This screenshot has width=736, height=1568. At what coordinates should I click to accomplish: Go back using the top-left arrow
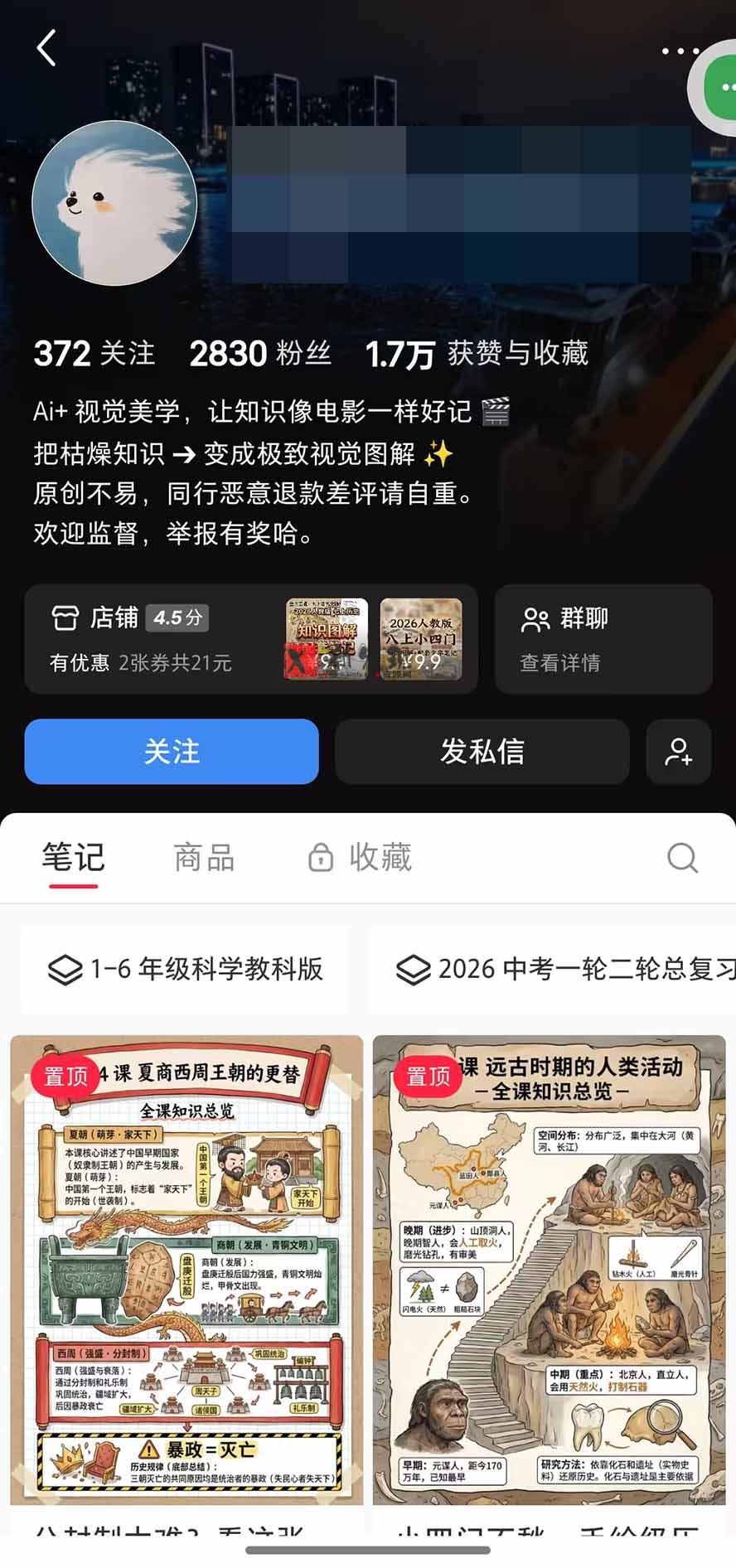47,48
